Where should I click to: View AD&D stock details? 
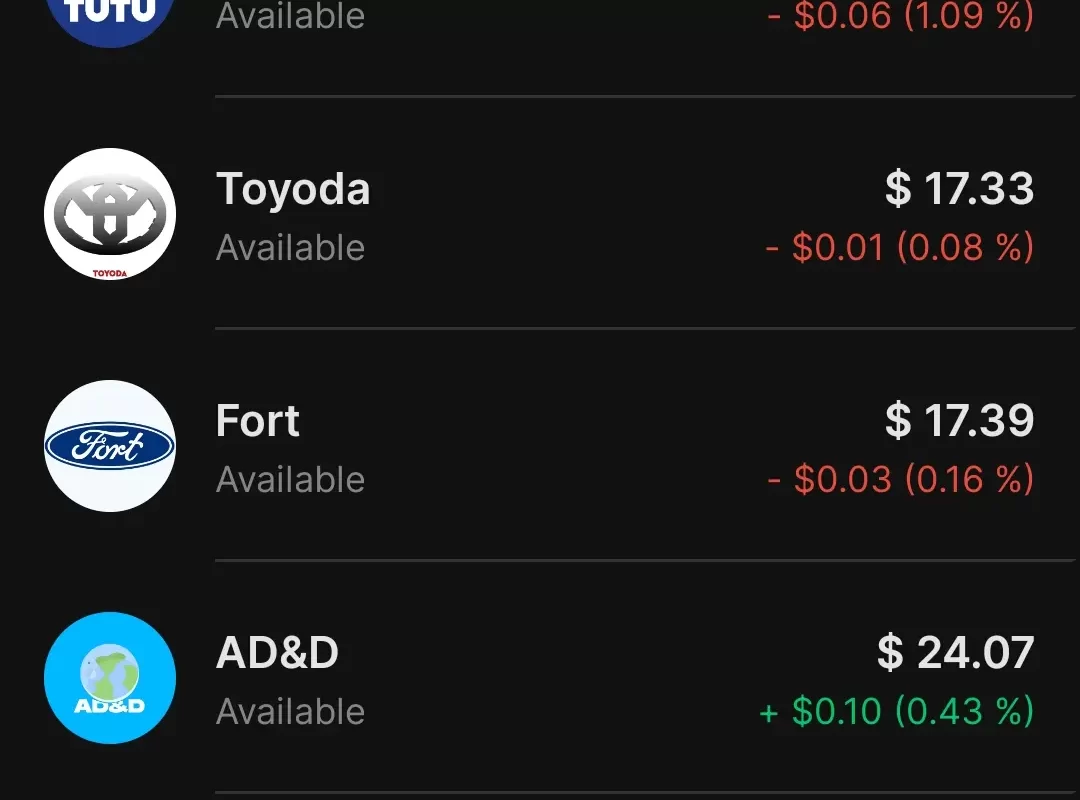click(x=540, y=679)
